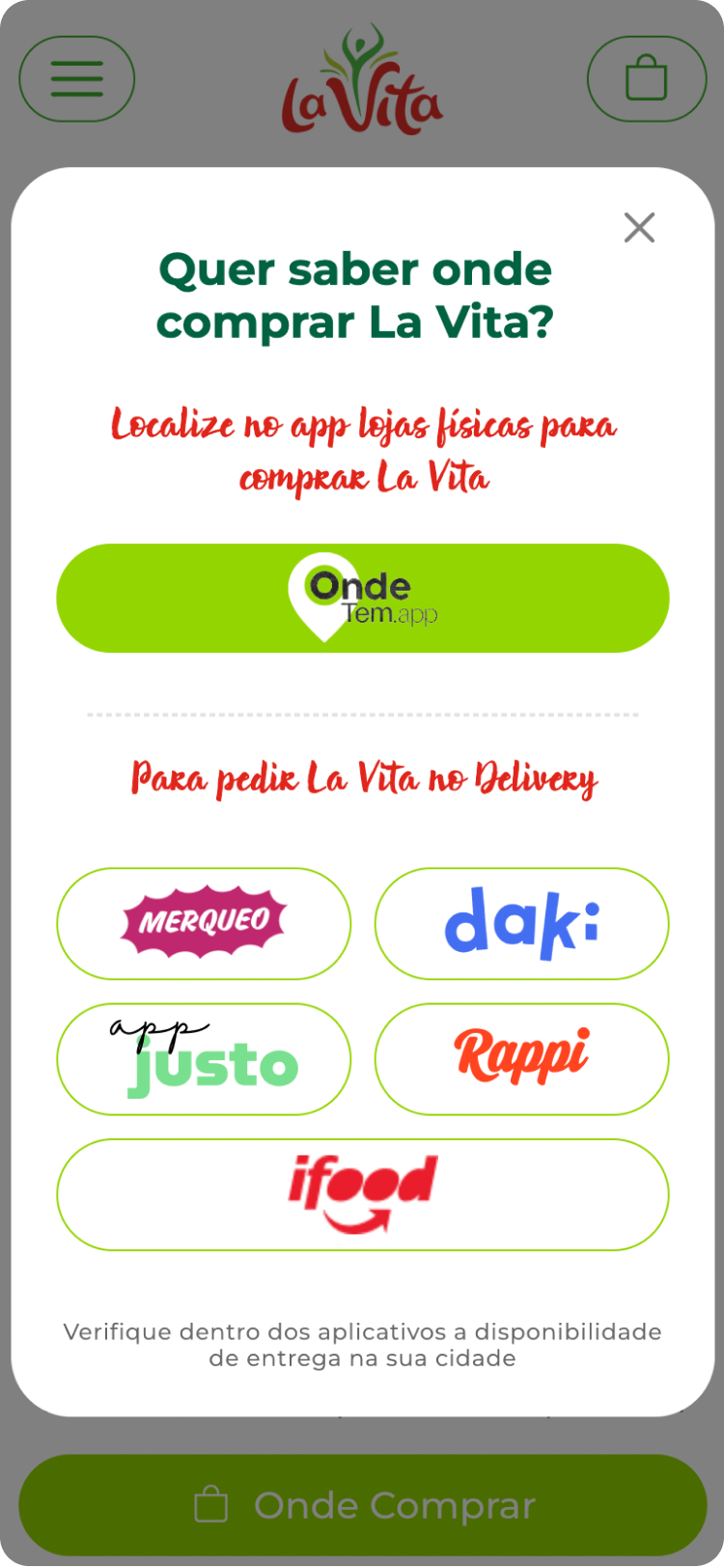The width and height of the screenshot is (724, 1568).
Task: Click the bag icon inside Onde Comprar button
Action: point(214,1504)
